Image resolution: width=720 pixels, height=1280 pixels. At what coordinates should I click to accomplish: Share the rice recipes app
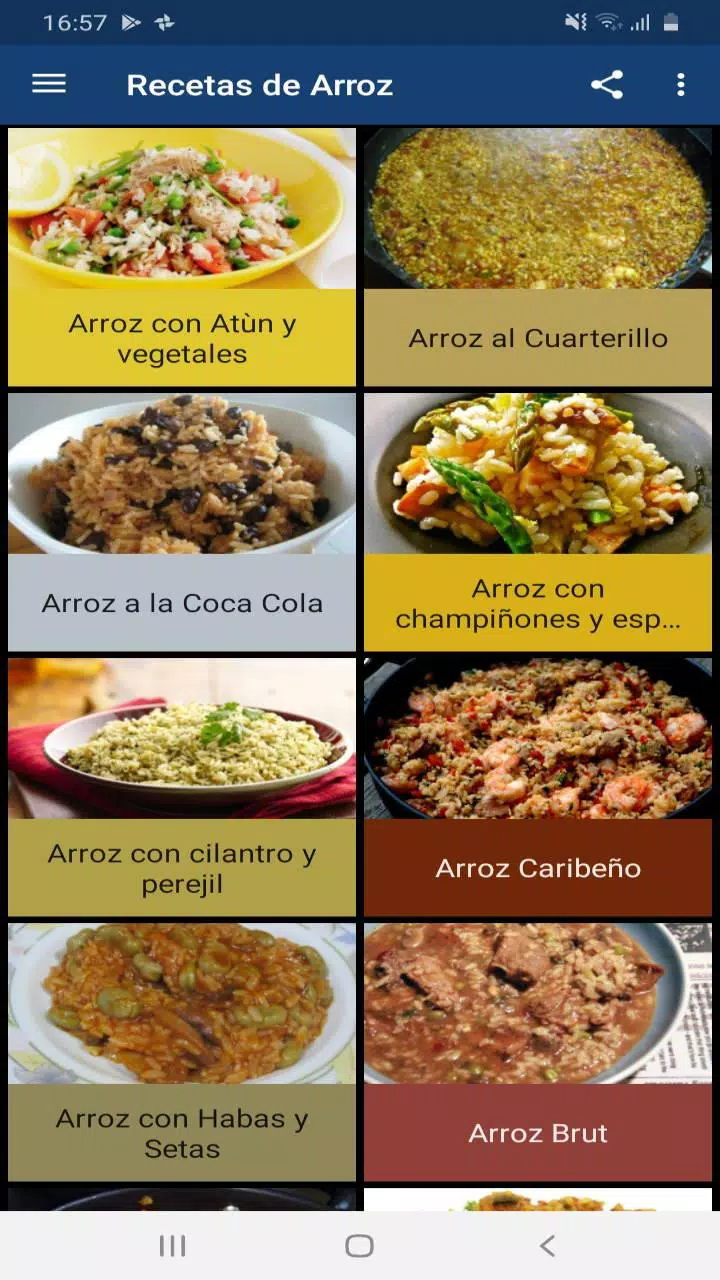(607, 85)
